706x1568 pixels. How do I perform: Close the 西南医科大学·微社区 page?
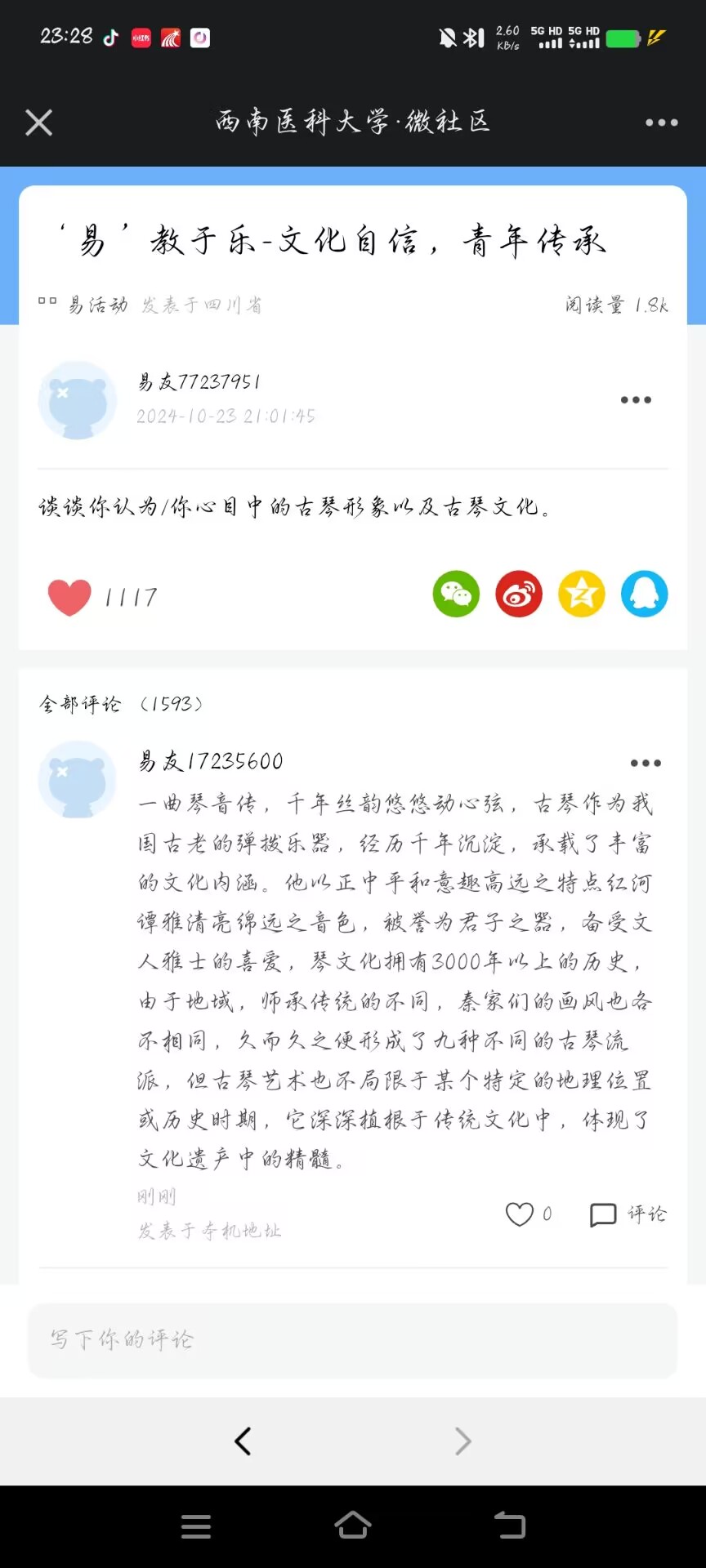click(38, 122)
